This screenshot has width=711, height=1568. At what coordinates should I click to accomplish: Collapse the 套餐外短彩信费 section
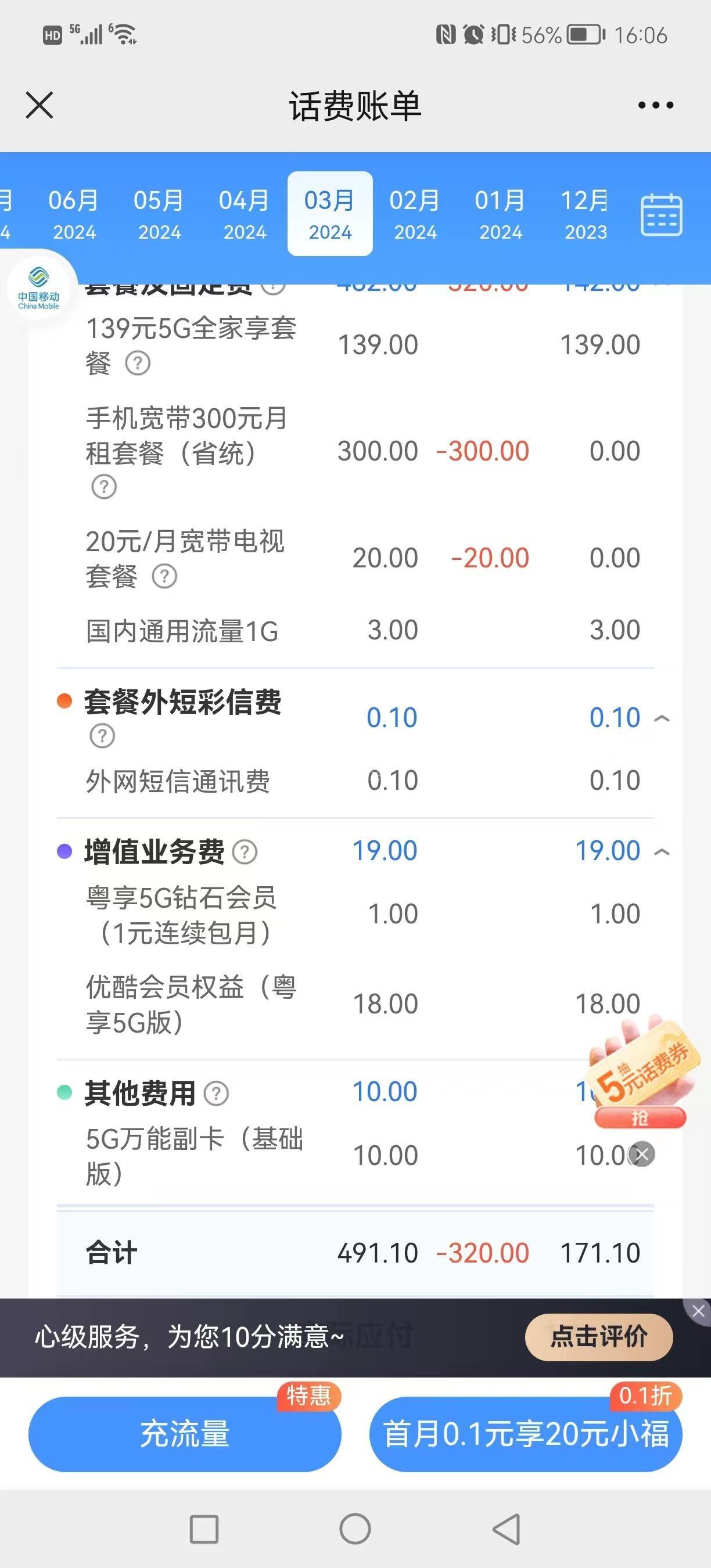(662, 719)
